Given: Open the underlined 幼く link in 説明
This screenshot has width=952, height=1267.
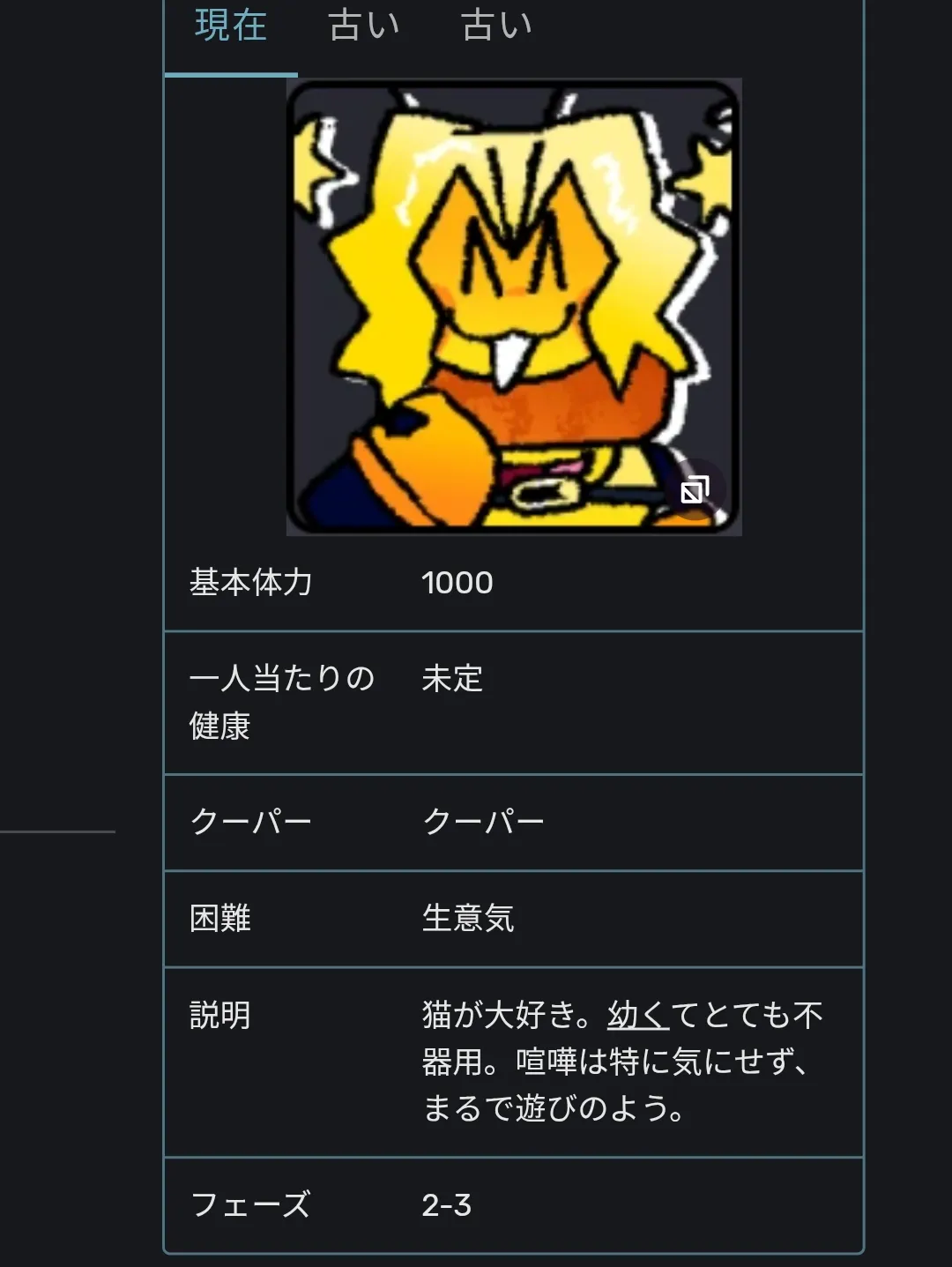Looking at the screenshot, I should coord(639,1015).
